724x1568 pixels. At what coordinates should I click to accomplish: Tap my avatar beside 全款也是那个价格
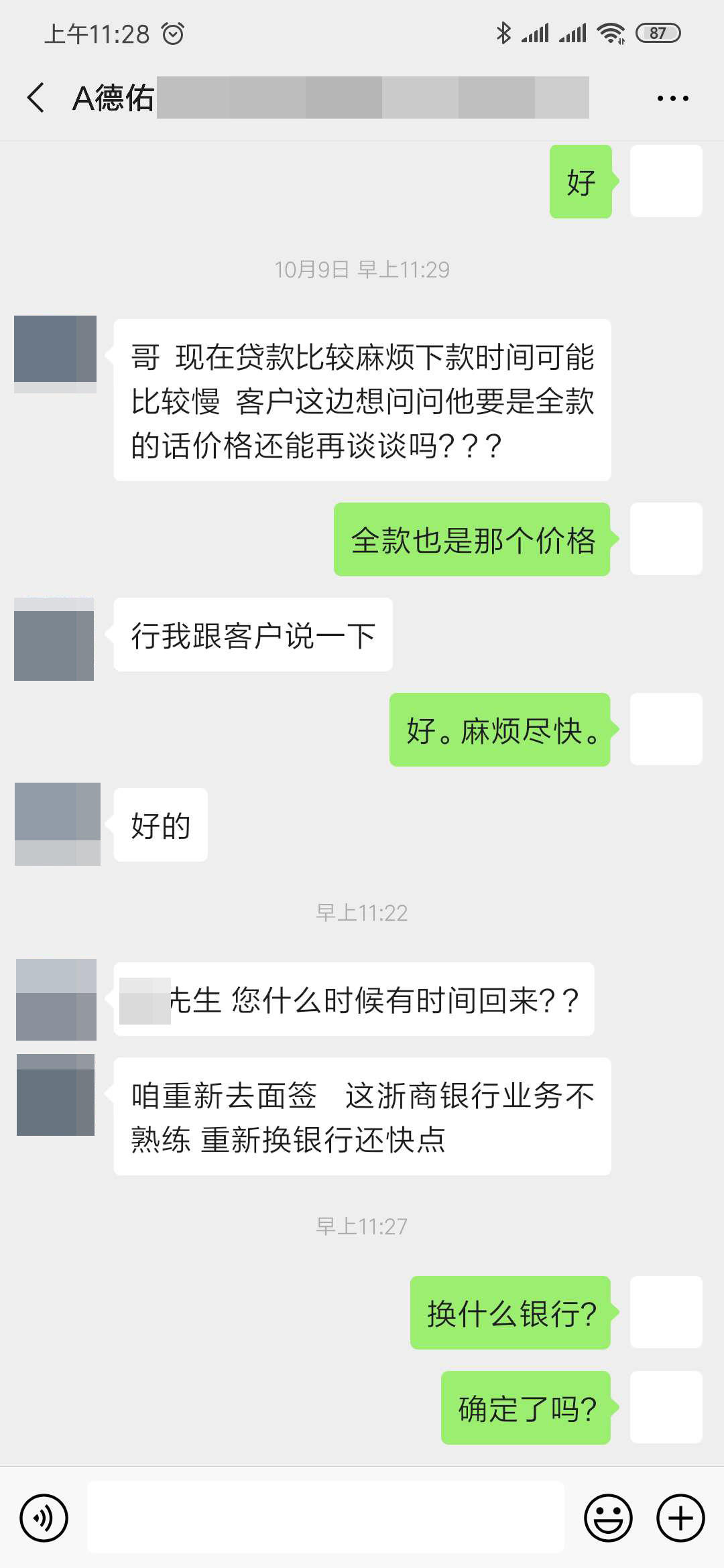[x=666, y=539]
